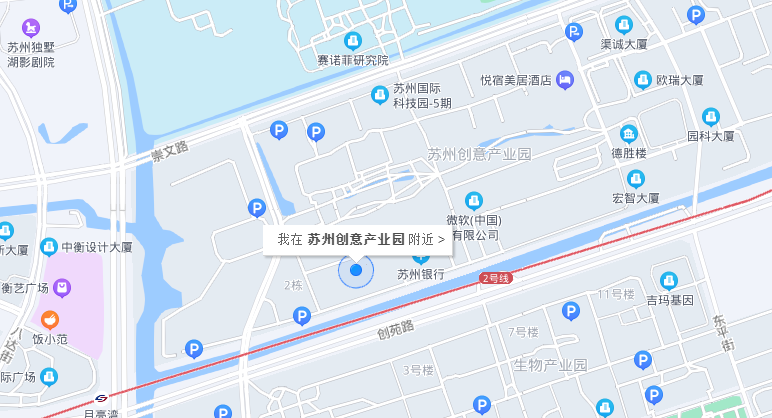Select the 赛诺菲研究院 marker
The width and height of the screenshot is (772, 418).
coord(352,41)
